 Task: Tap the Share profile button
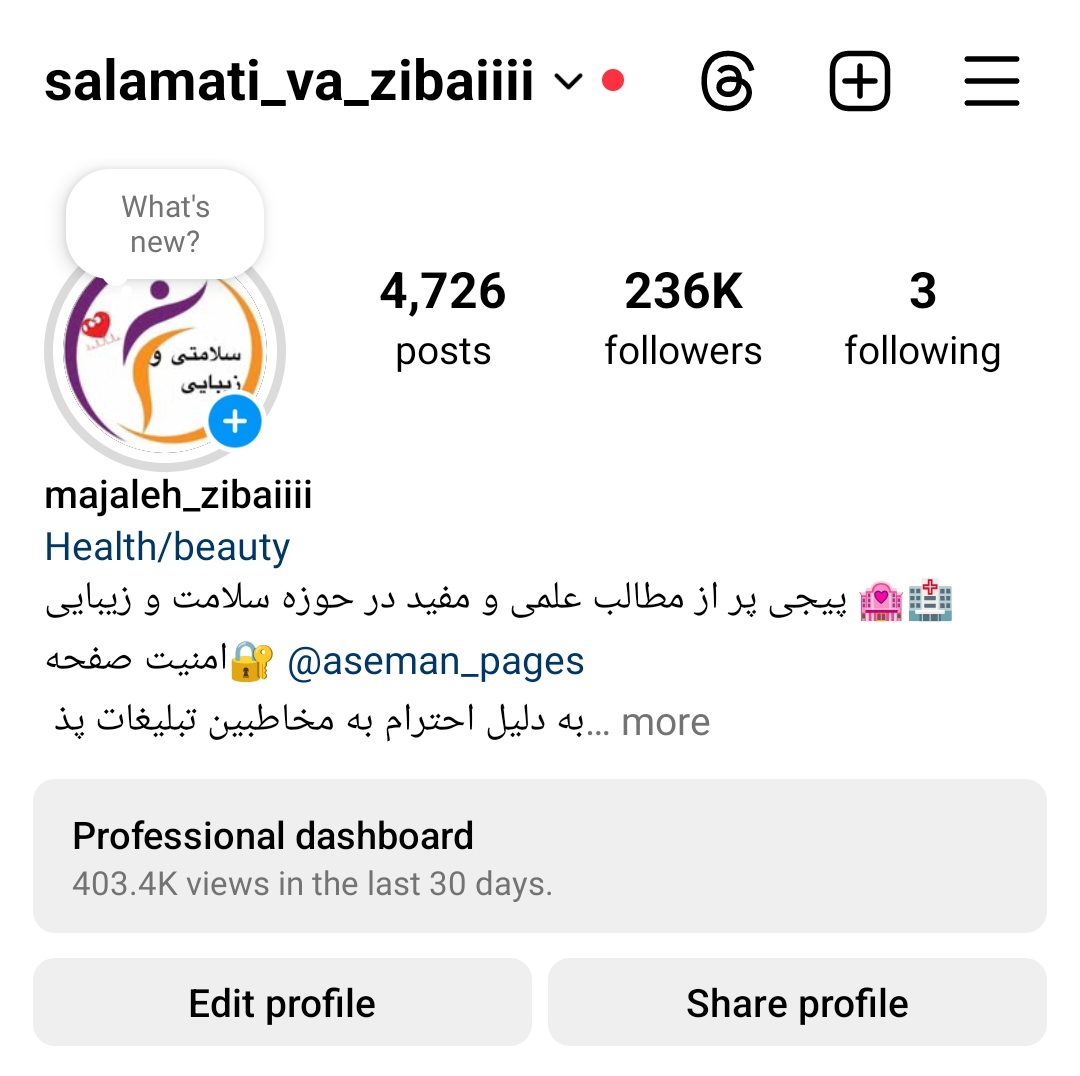tap(797, 1003)
